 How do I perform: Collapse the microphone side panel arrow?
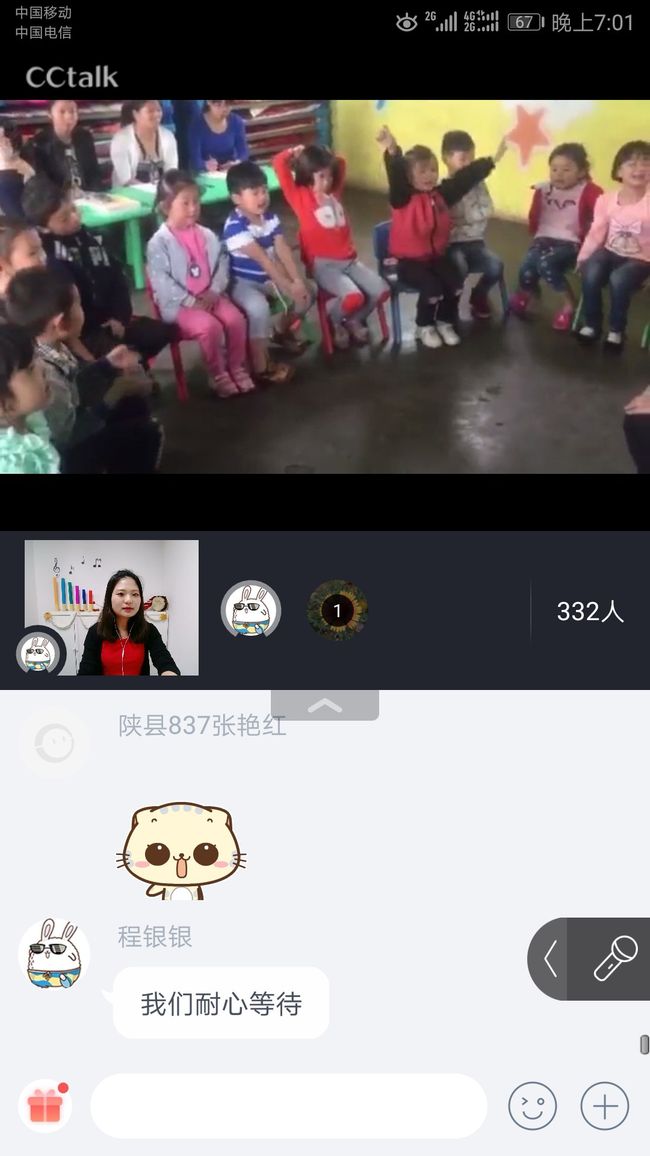click(549, 958)
